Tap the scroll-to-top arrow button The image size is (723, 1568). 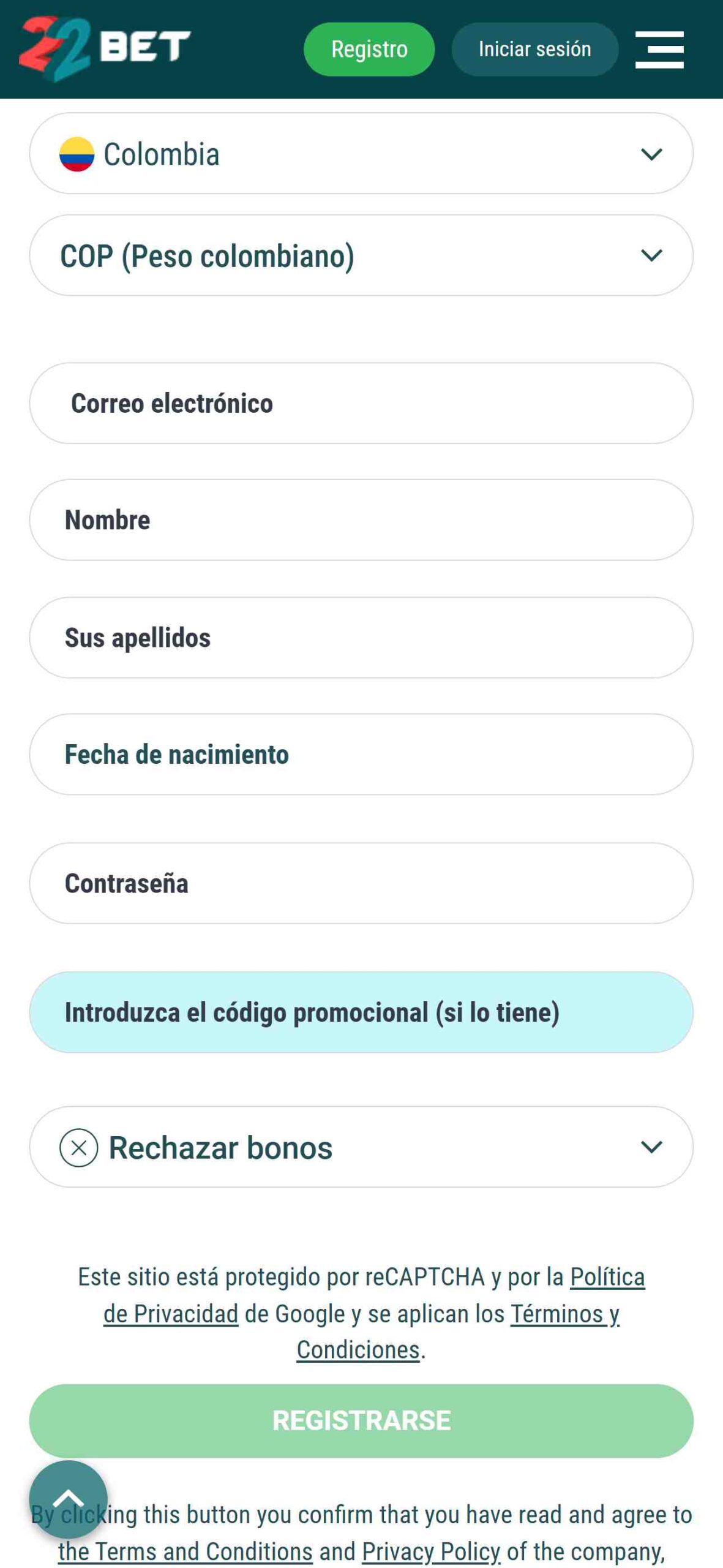[x=69, y=1498]
